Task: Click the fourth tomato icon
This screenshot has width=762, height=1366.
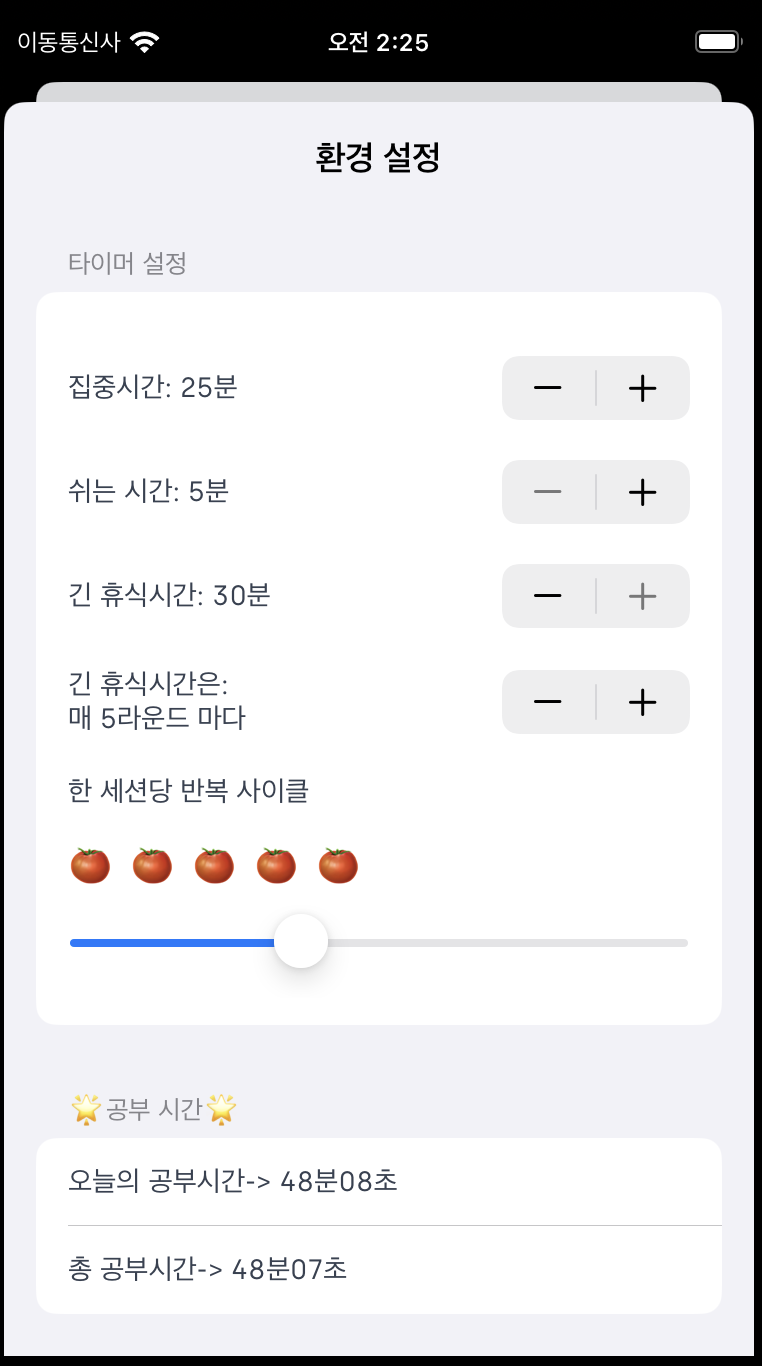Action: pos(276,864)
